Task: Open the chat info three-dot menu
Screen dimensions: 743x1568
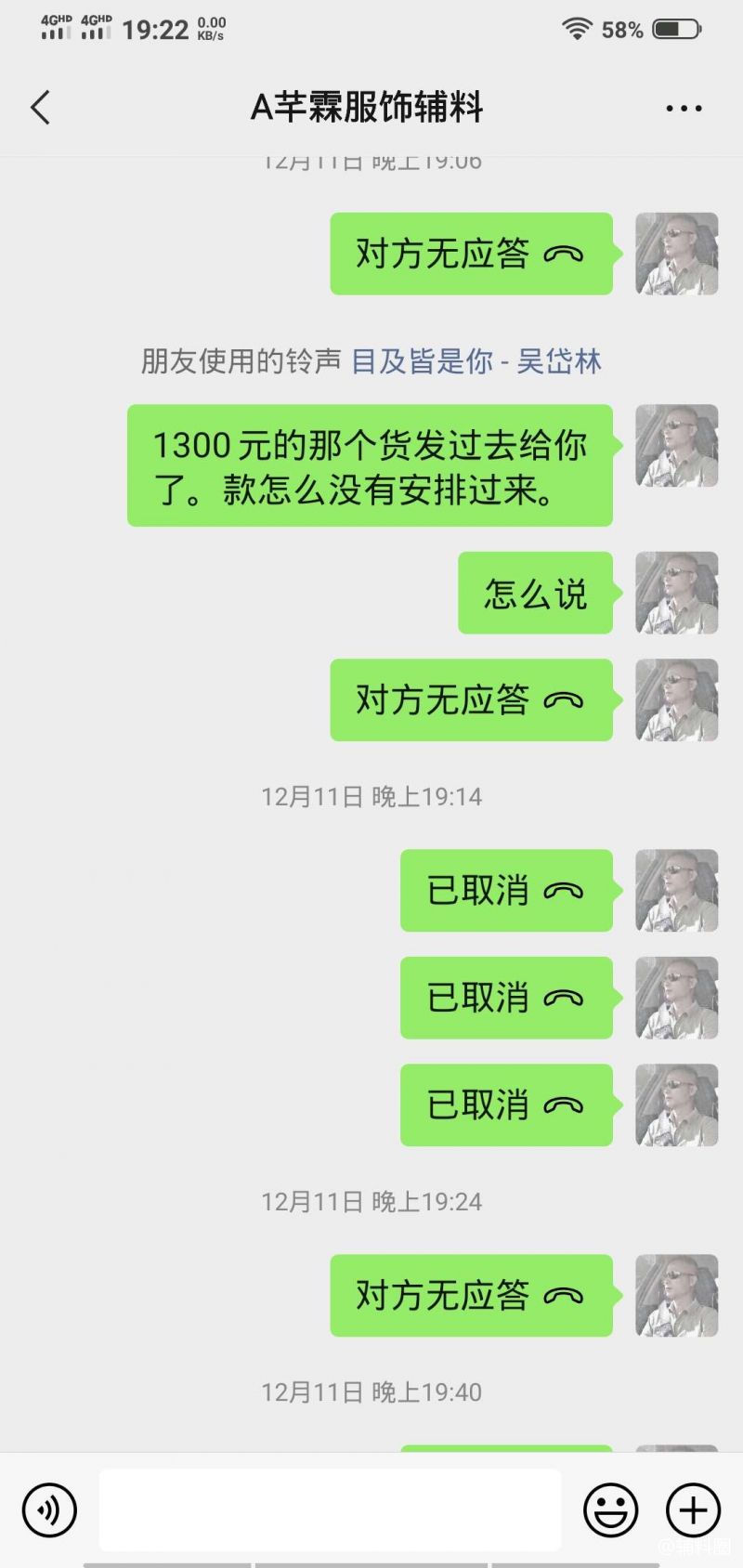Action: pyautogui.click(x=684, y=109)
